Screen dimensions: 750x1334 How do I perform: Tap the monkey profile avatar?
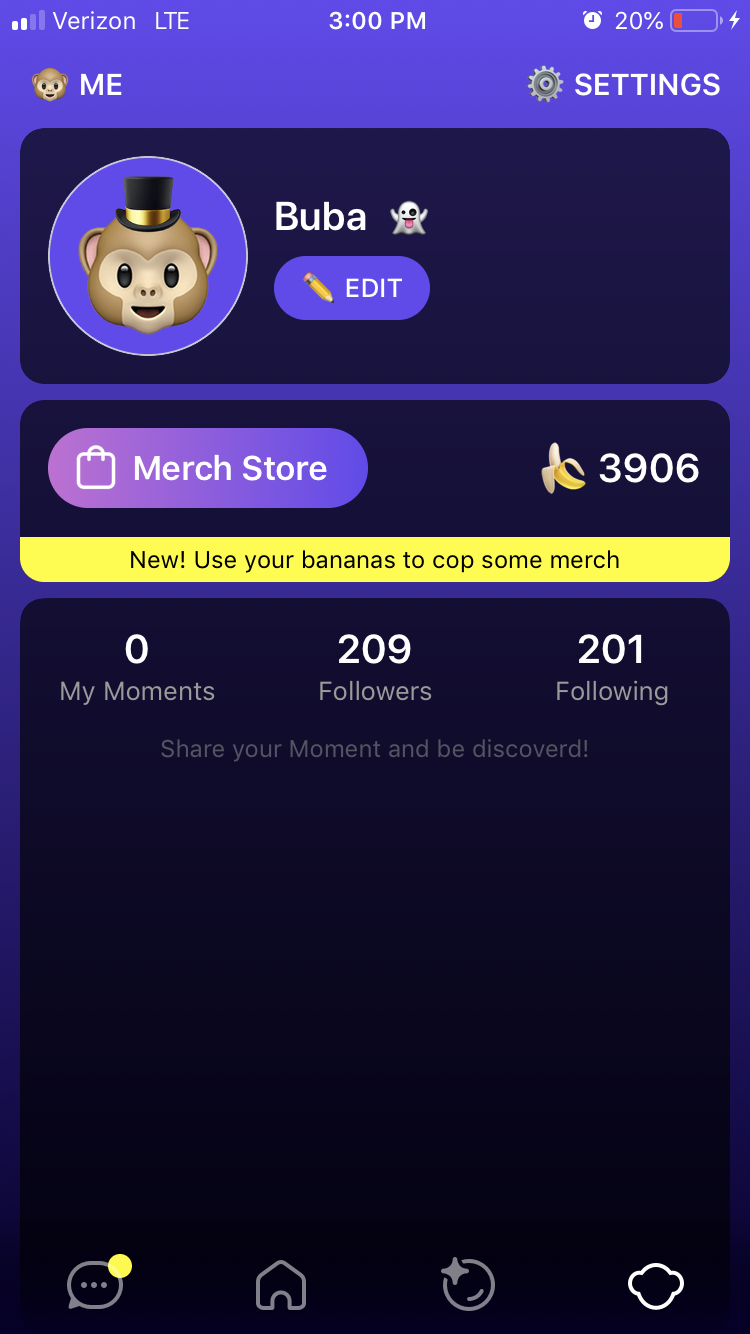click(x=148, y=256)
